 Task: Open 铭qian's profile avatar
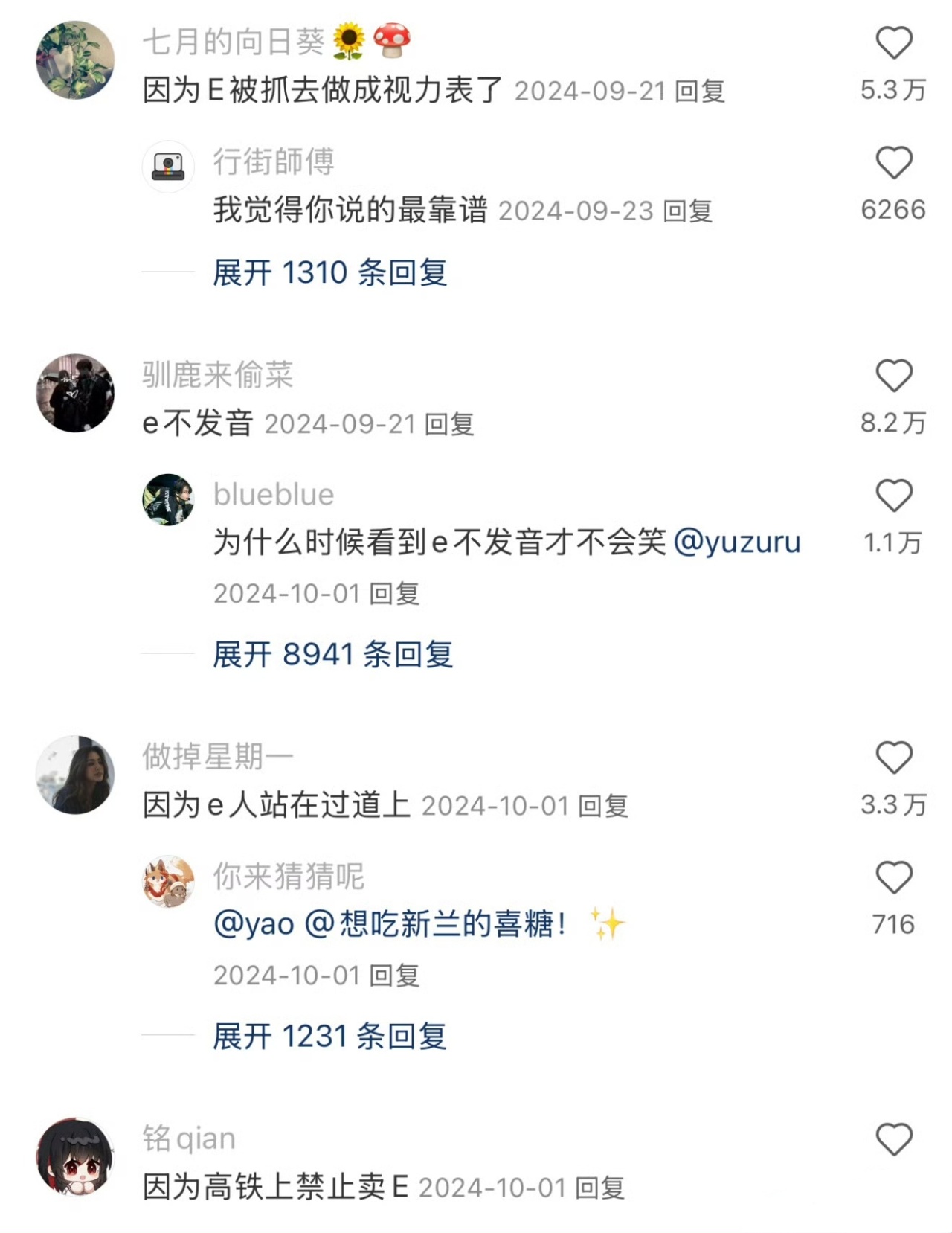75,1156
